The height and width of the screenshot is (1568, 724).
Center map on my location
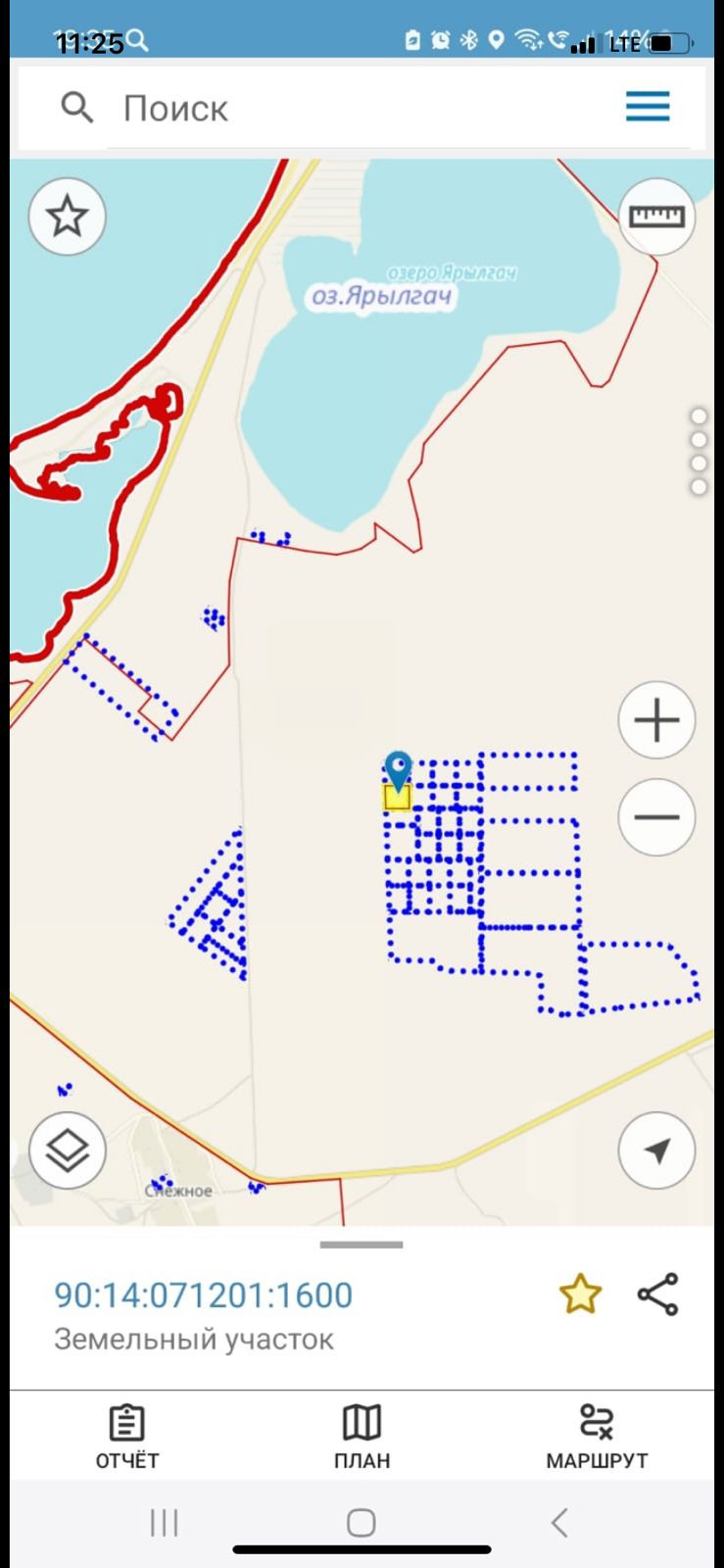point(656,1150)
